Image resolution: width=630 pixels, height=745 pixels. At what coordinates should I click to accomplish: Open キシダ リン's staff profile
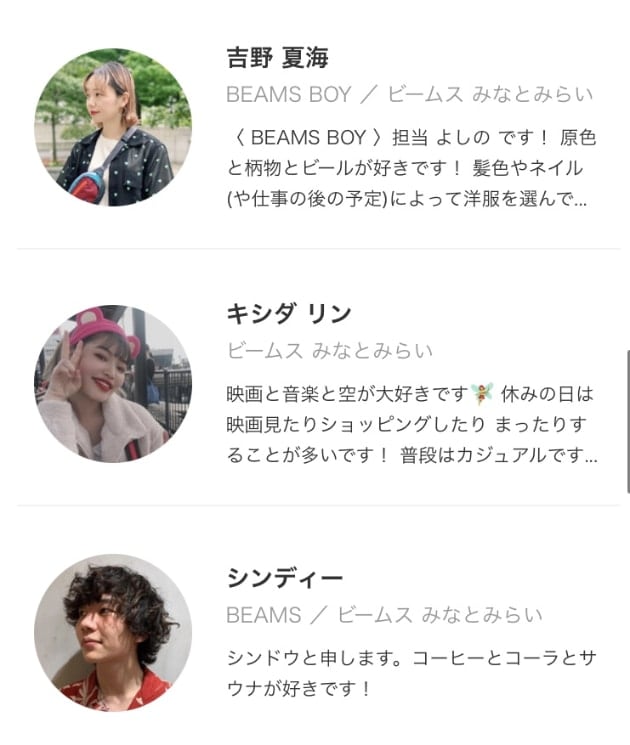[289, 314]
